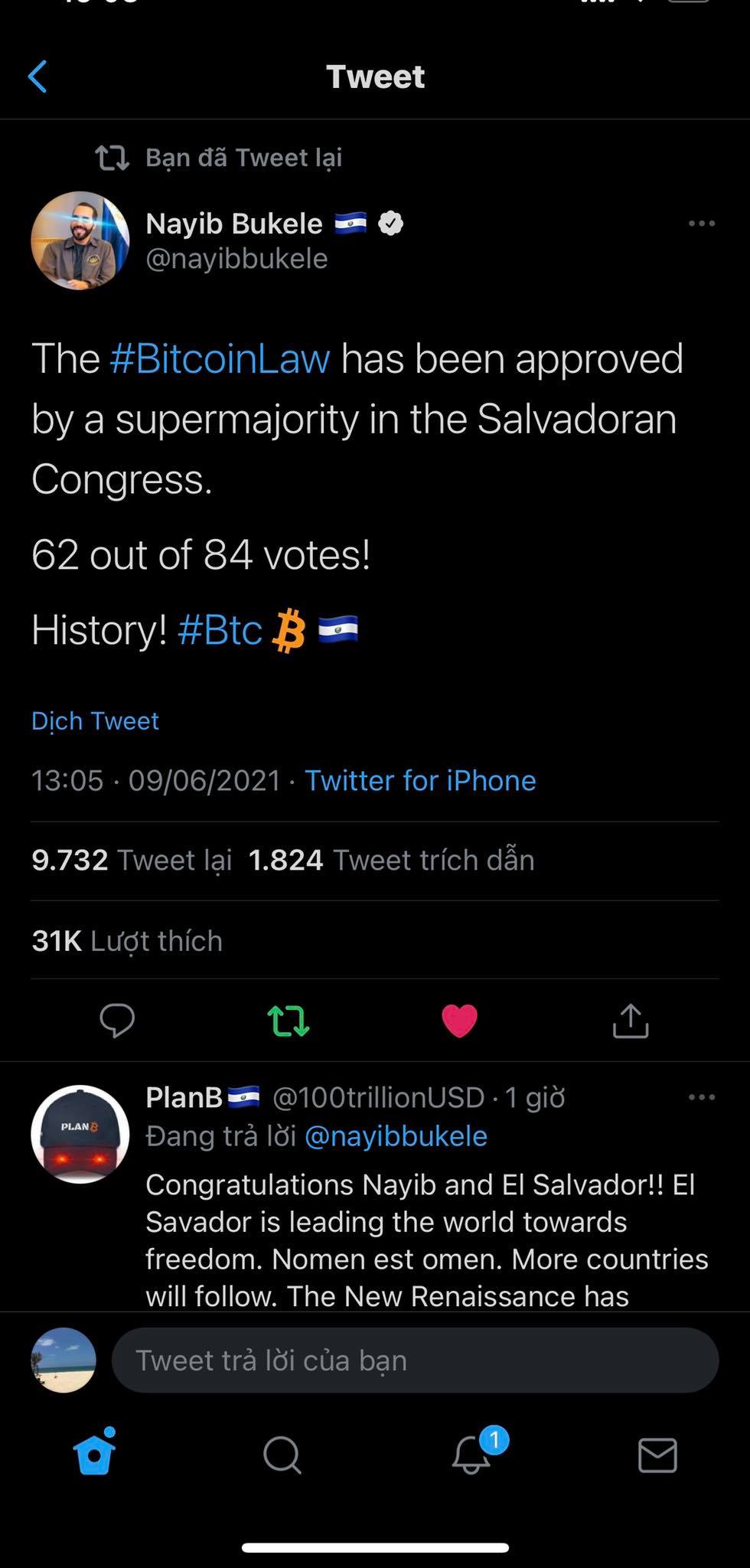The image size is (750, 1568).
Task: Open overflow menu on PlanB's reply
Action: (x=701, y=1097)
